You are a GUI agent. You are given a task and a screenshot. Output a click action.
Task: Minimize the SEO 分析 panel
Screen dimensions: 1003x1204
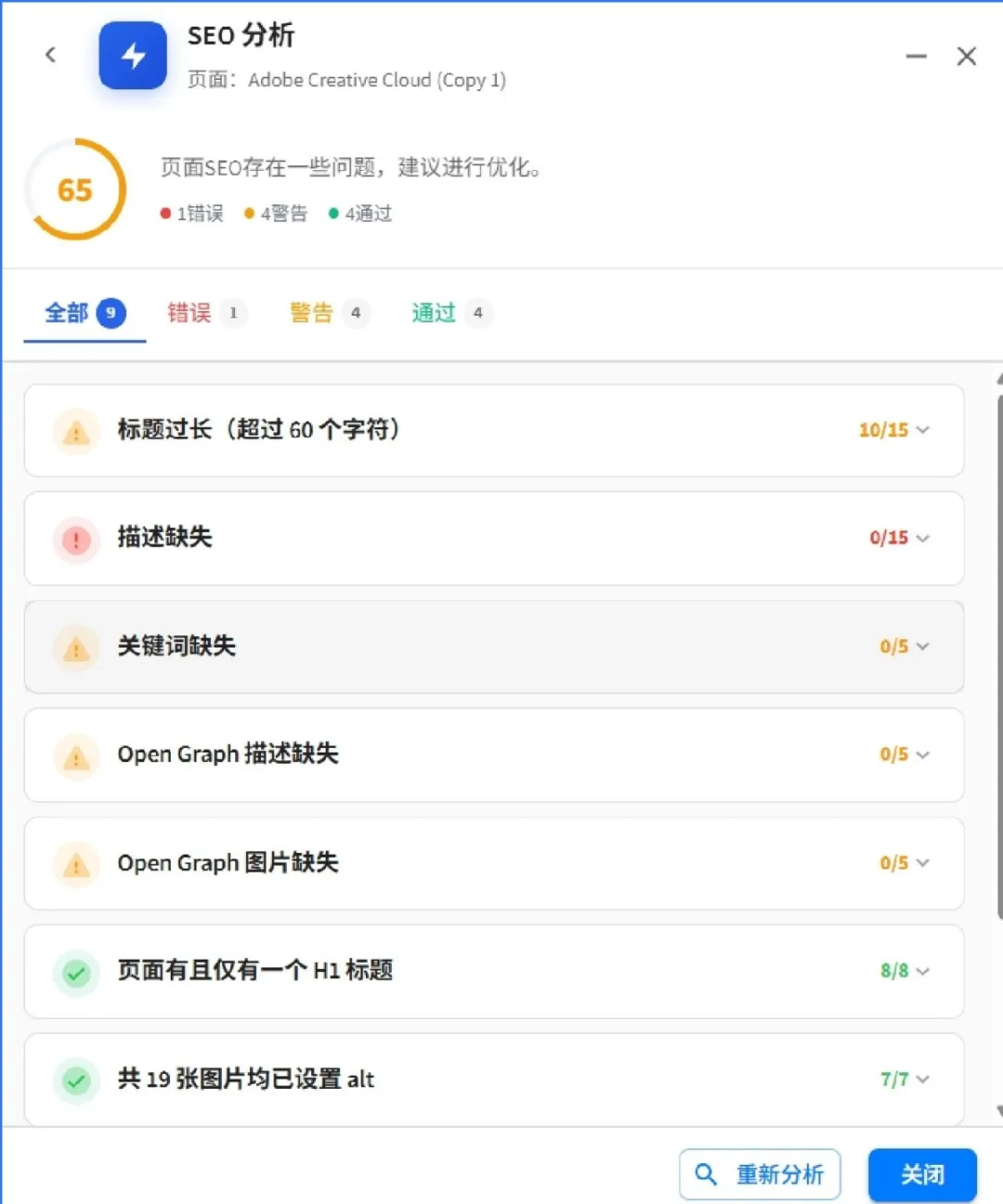tap(916, 57)
